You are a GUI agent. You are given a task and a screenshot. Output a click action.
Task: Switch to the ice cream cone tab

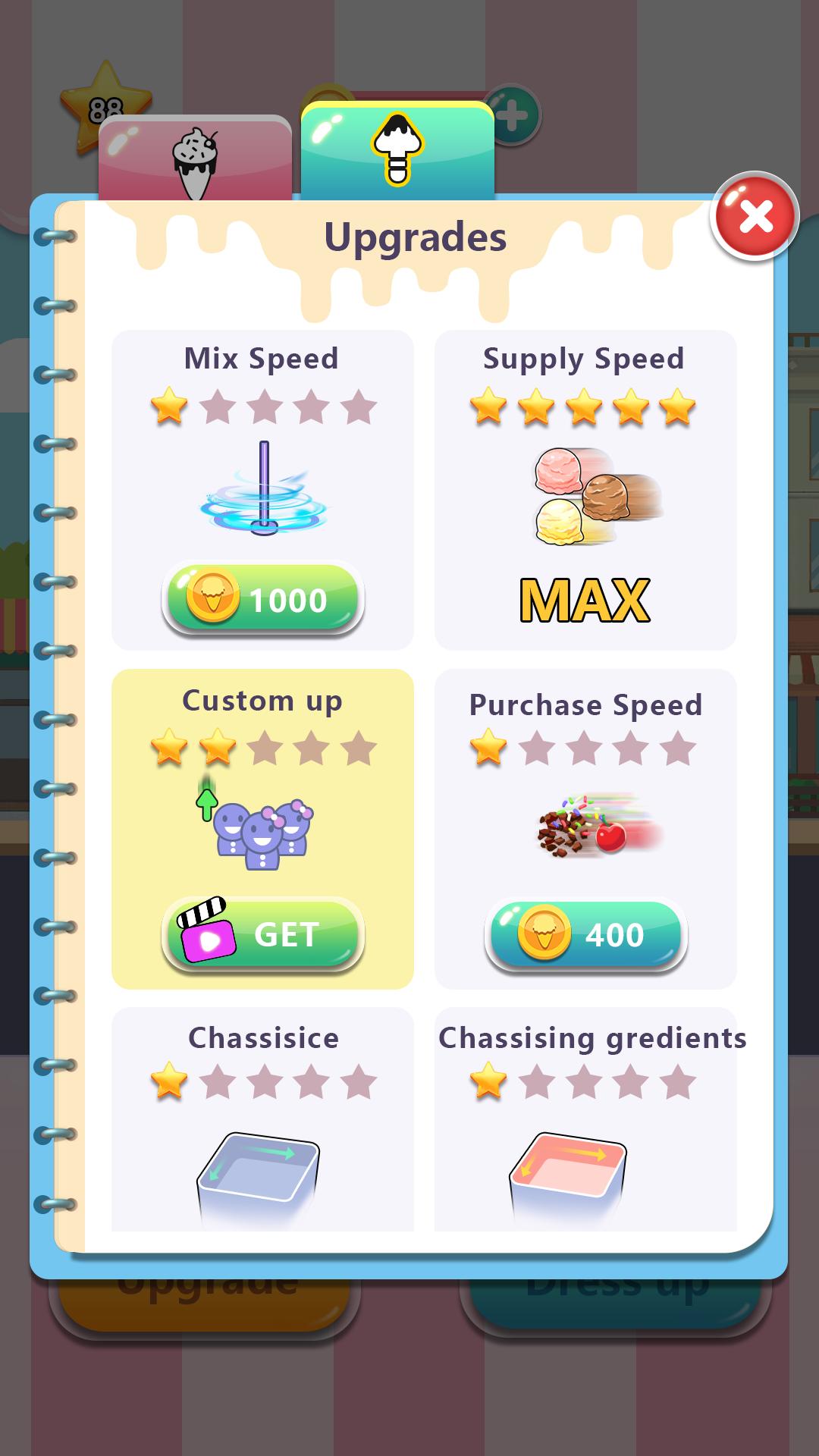(x=195, y=159)
